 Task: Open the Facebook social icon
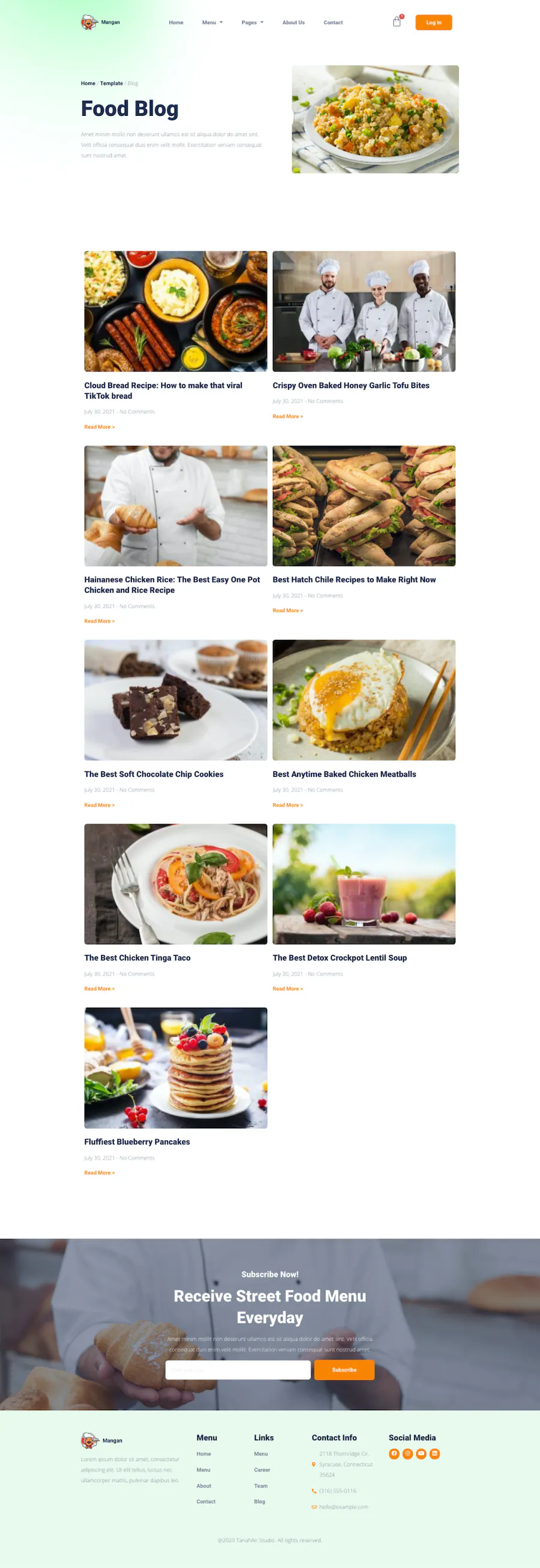coord(394,1453)
